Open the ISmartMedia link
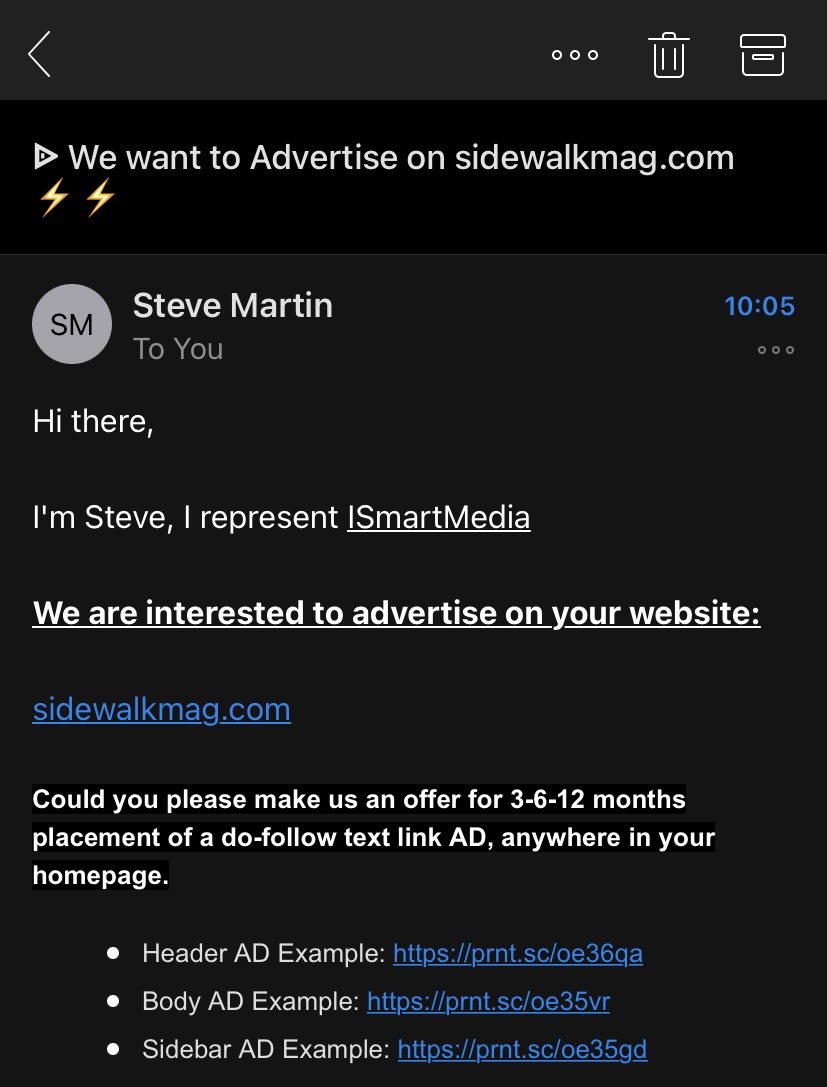 point(438,518)
